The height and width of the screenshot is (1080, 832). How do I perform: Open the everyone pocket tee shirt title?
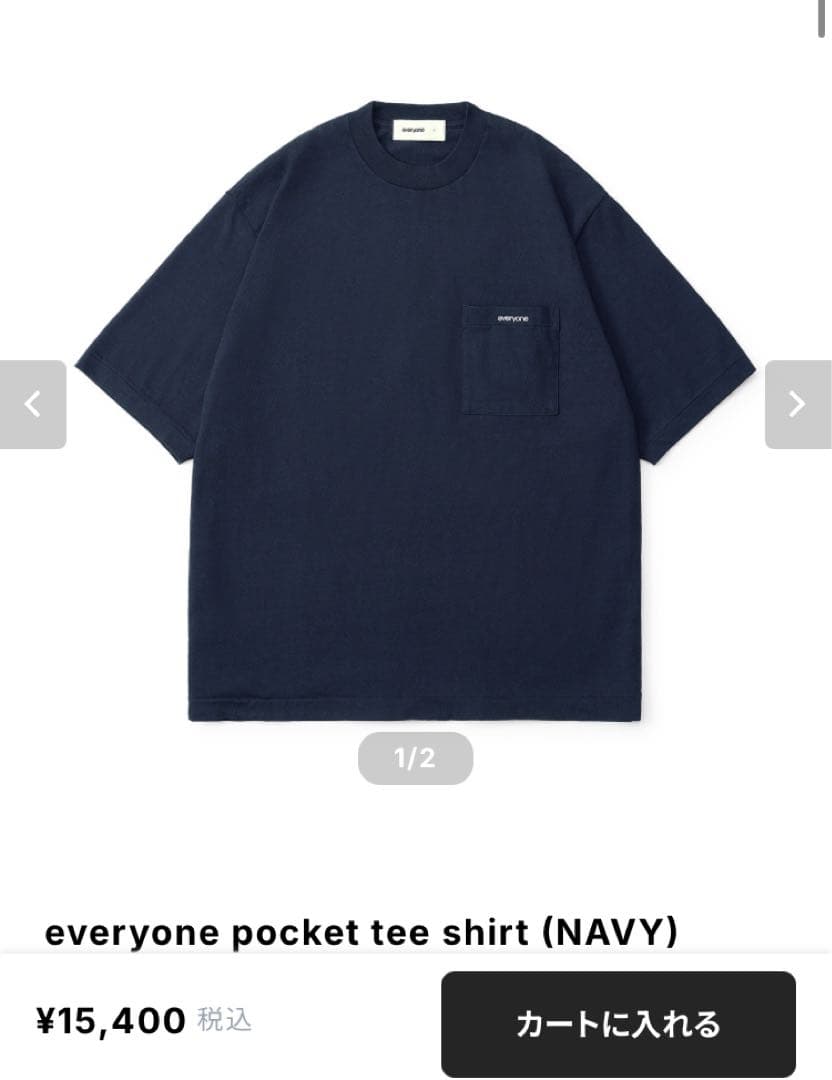pyautogui.click(x=363, y=932)
